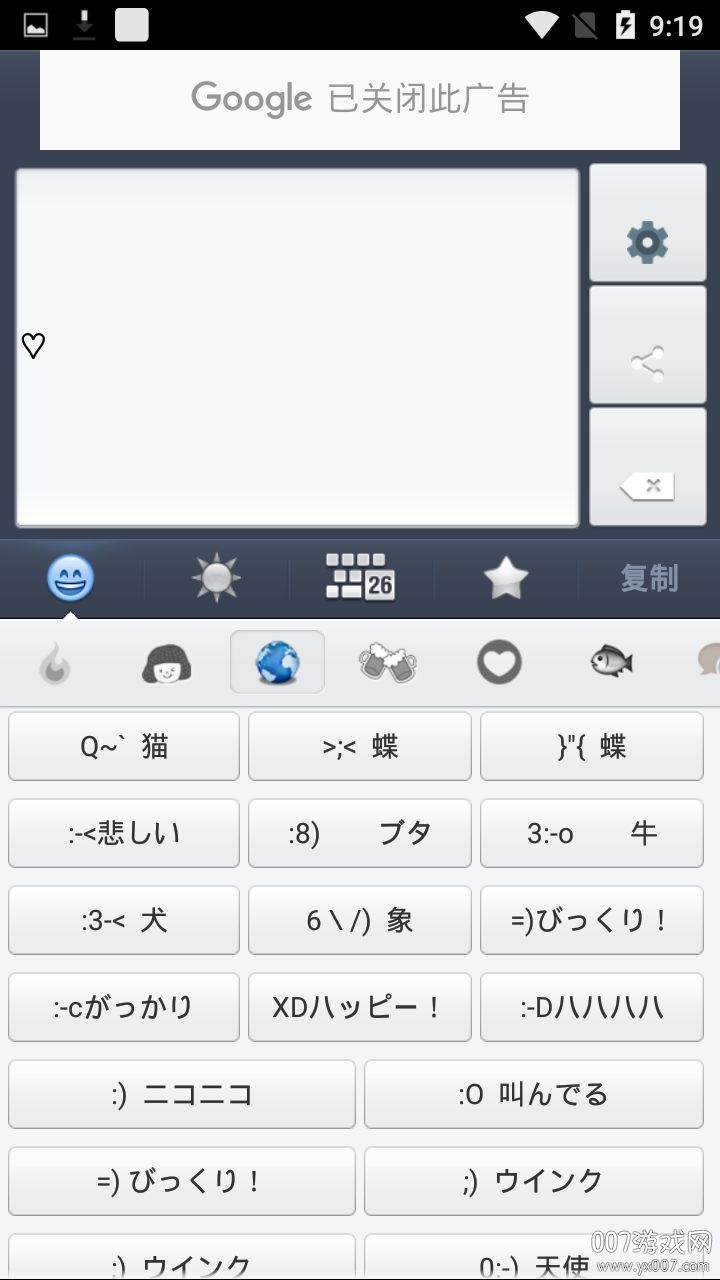
Task: Delete the last character with backspace
Action: (648, 467)
